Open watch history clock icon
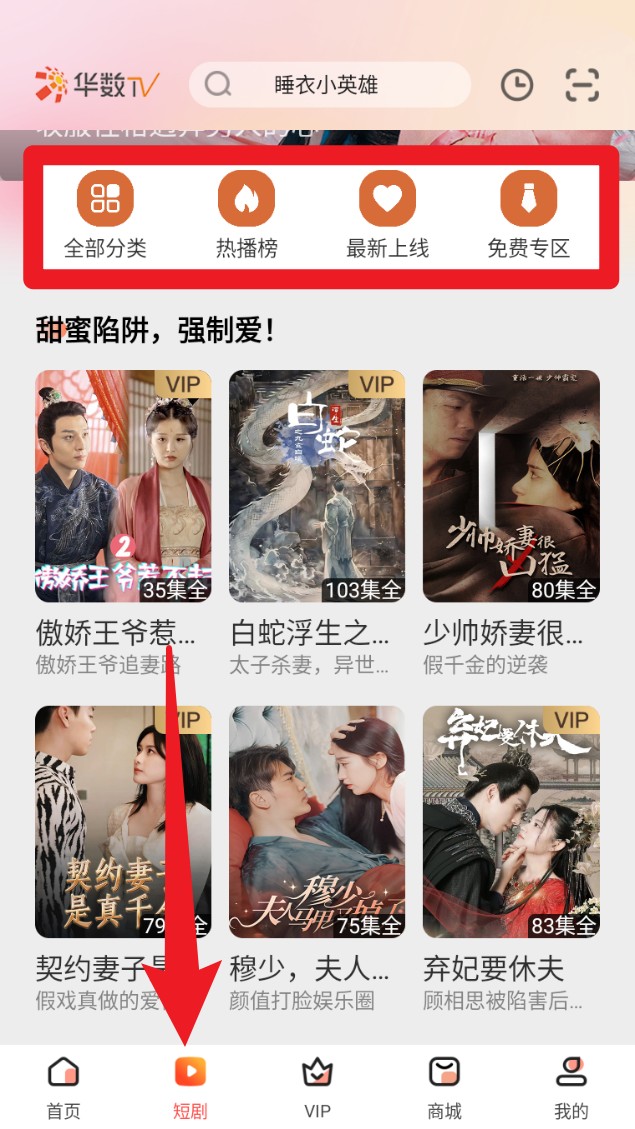 (x=516, y=85)
